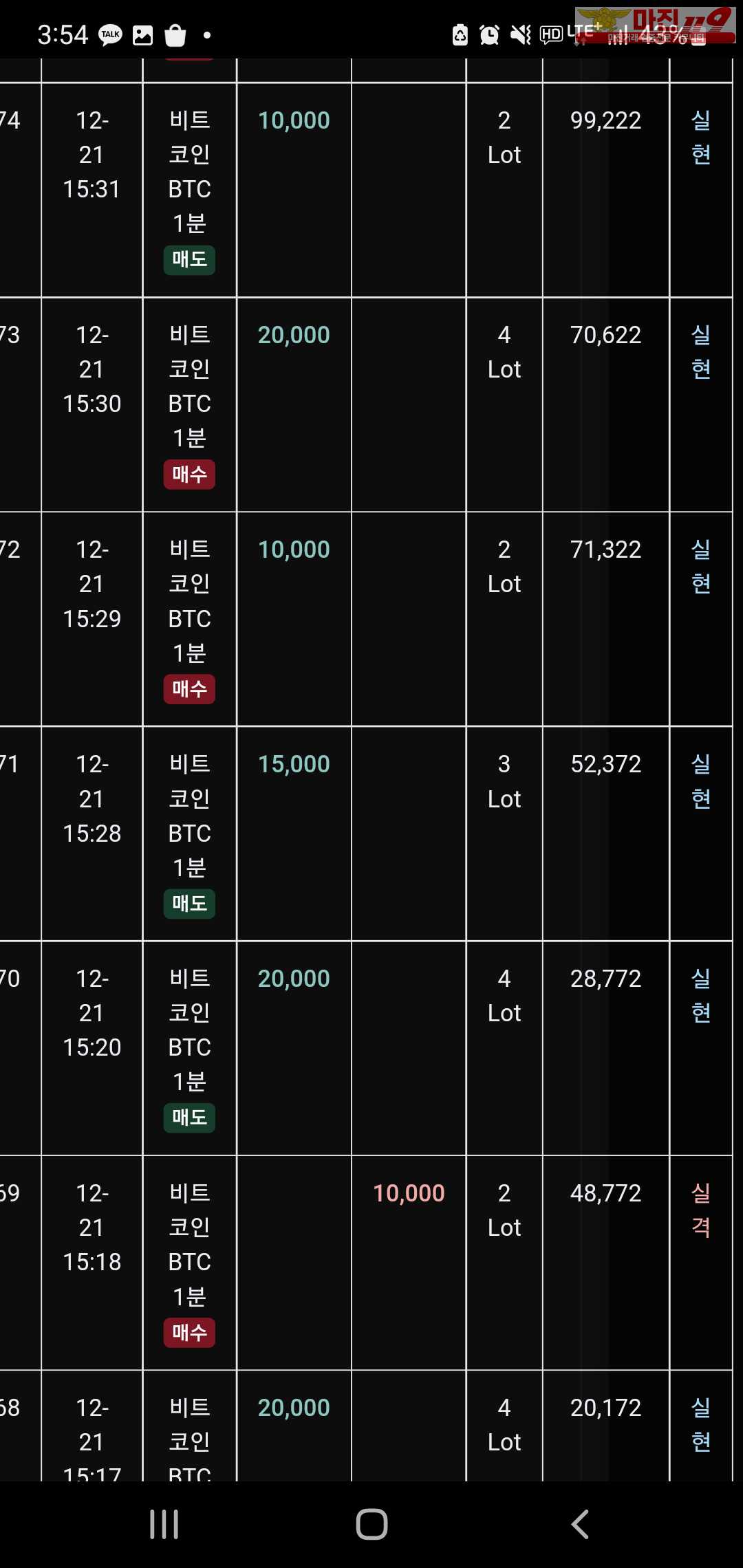743x1568 pixels.
Task: Go back with the navigation bar arrow
Action: pos(580,1524)
